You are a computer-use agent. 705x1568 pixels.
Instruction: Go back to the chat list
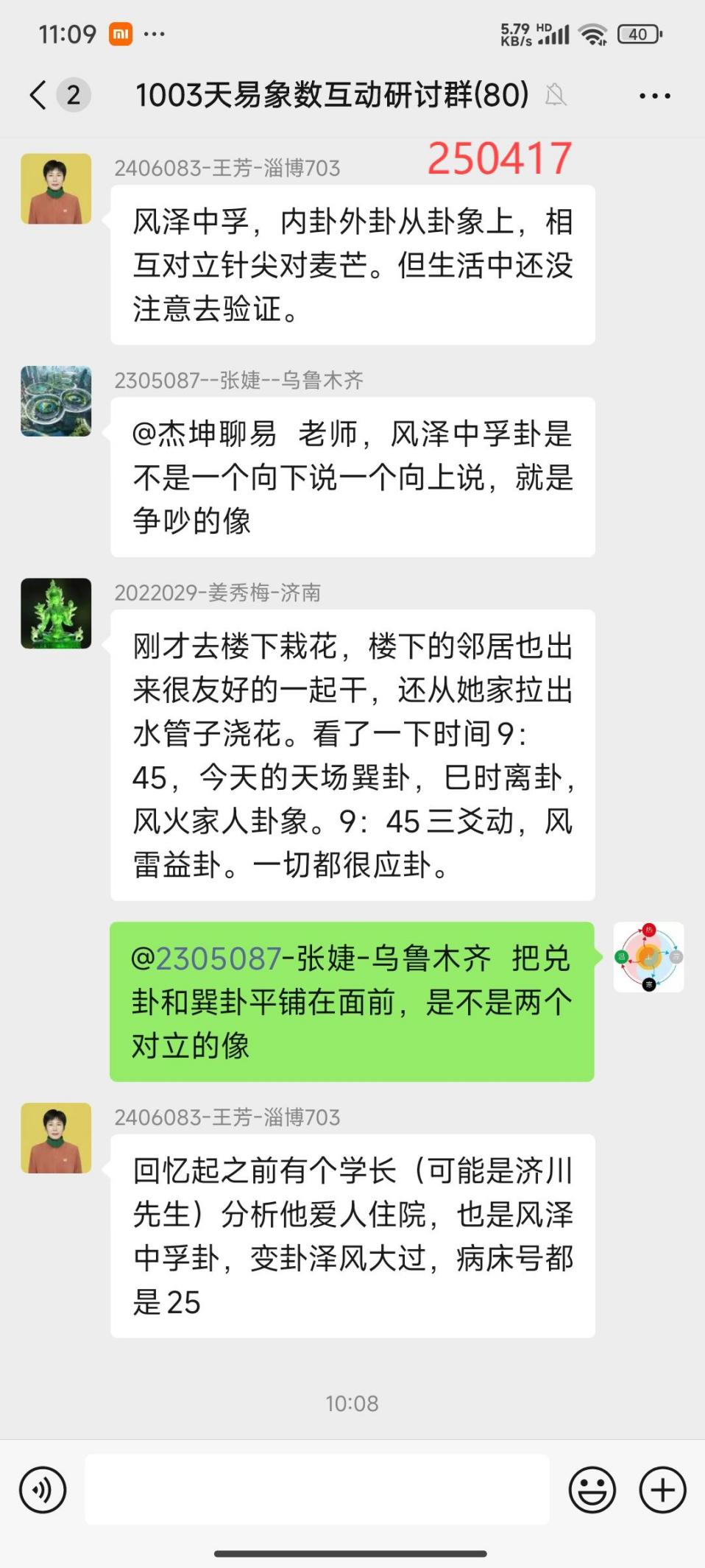(x=40, y=95)
